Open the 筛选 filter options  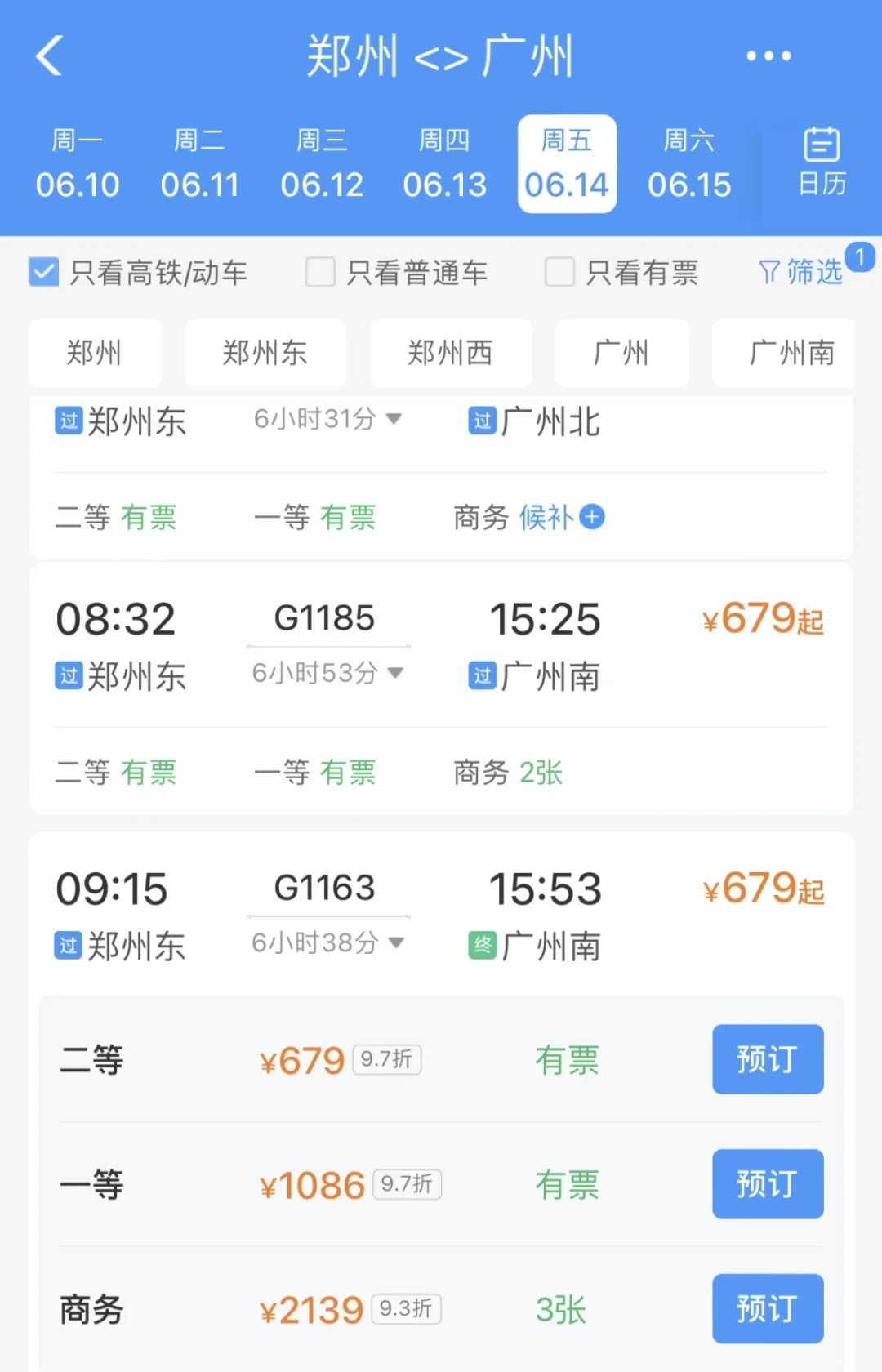click(x=802, y=272)
